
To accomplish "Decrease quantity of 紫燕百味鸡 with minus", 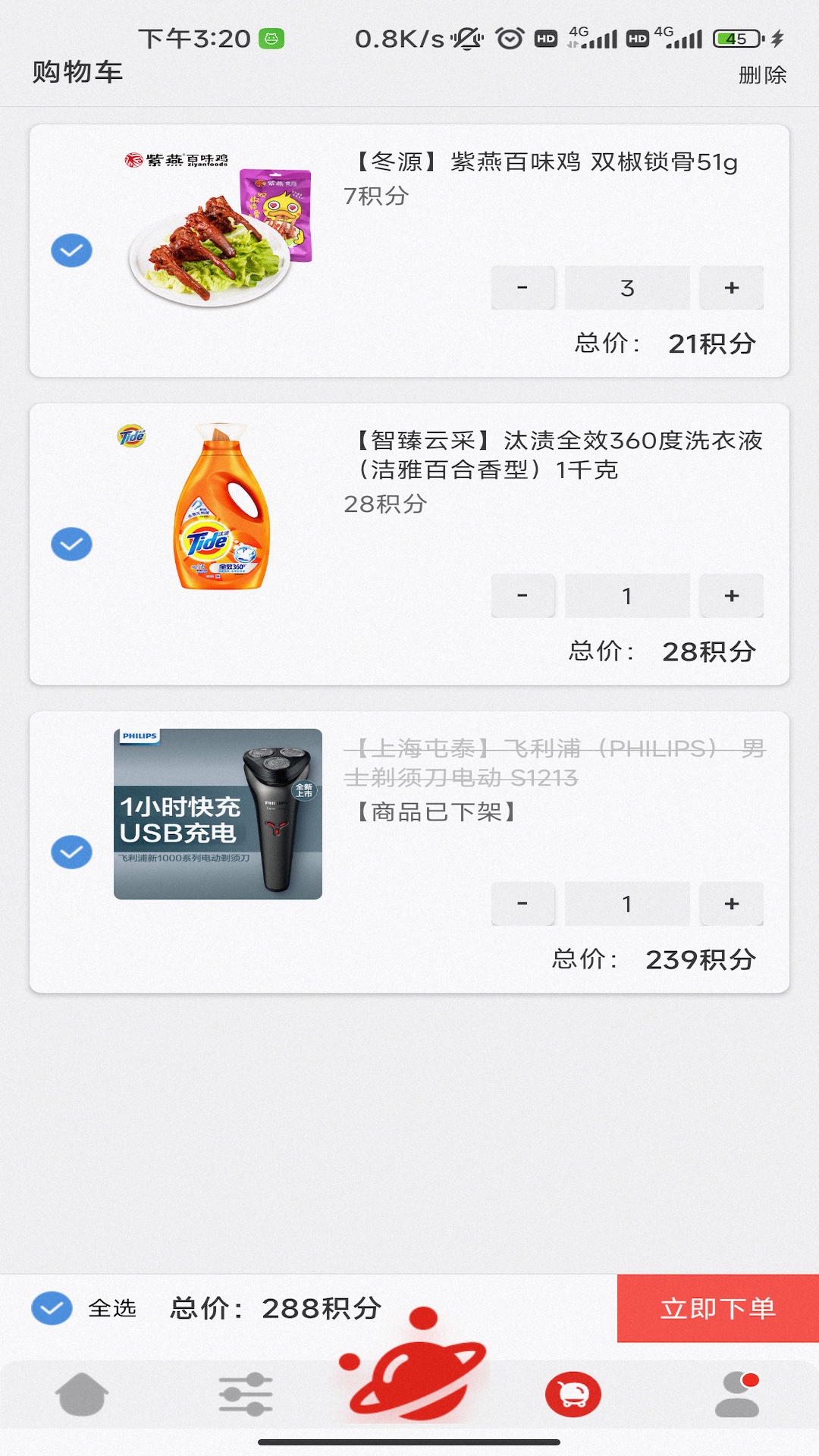I will (522, 288).
